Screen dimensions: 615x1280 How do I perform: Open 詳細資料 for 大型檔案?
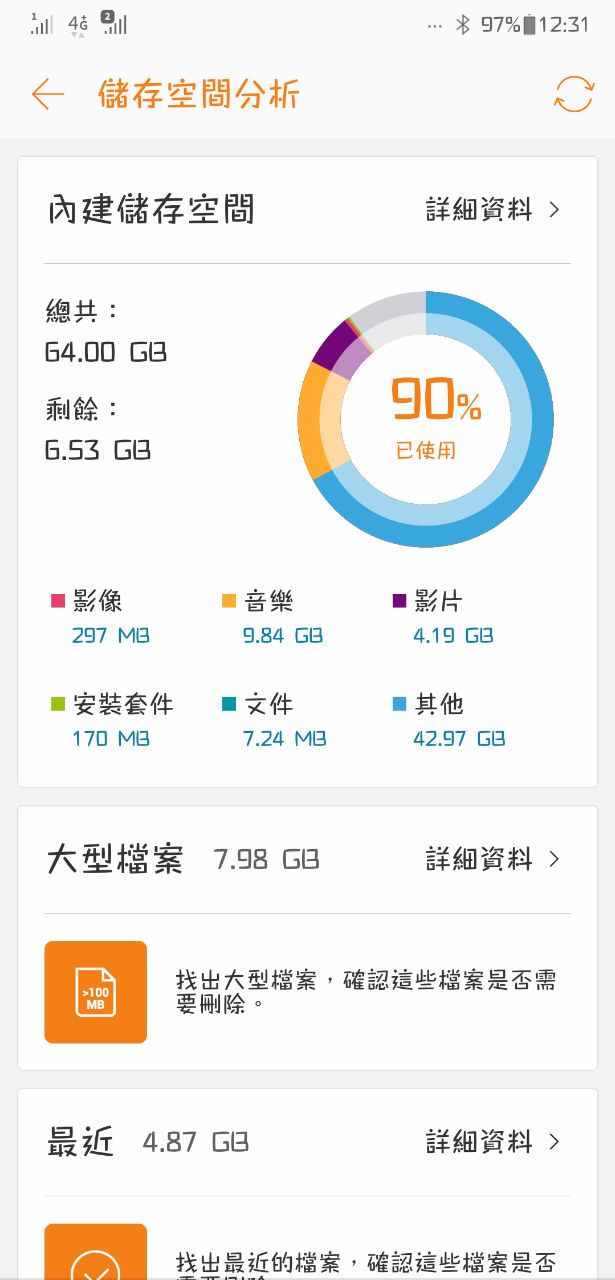[x=492, y=859]
